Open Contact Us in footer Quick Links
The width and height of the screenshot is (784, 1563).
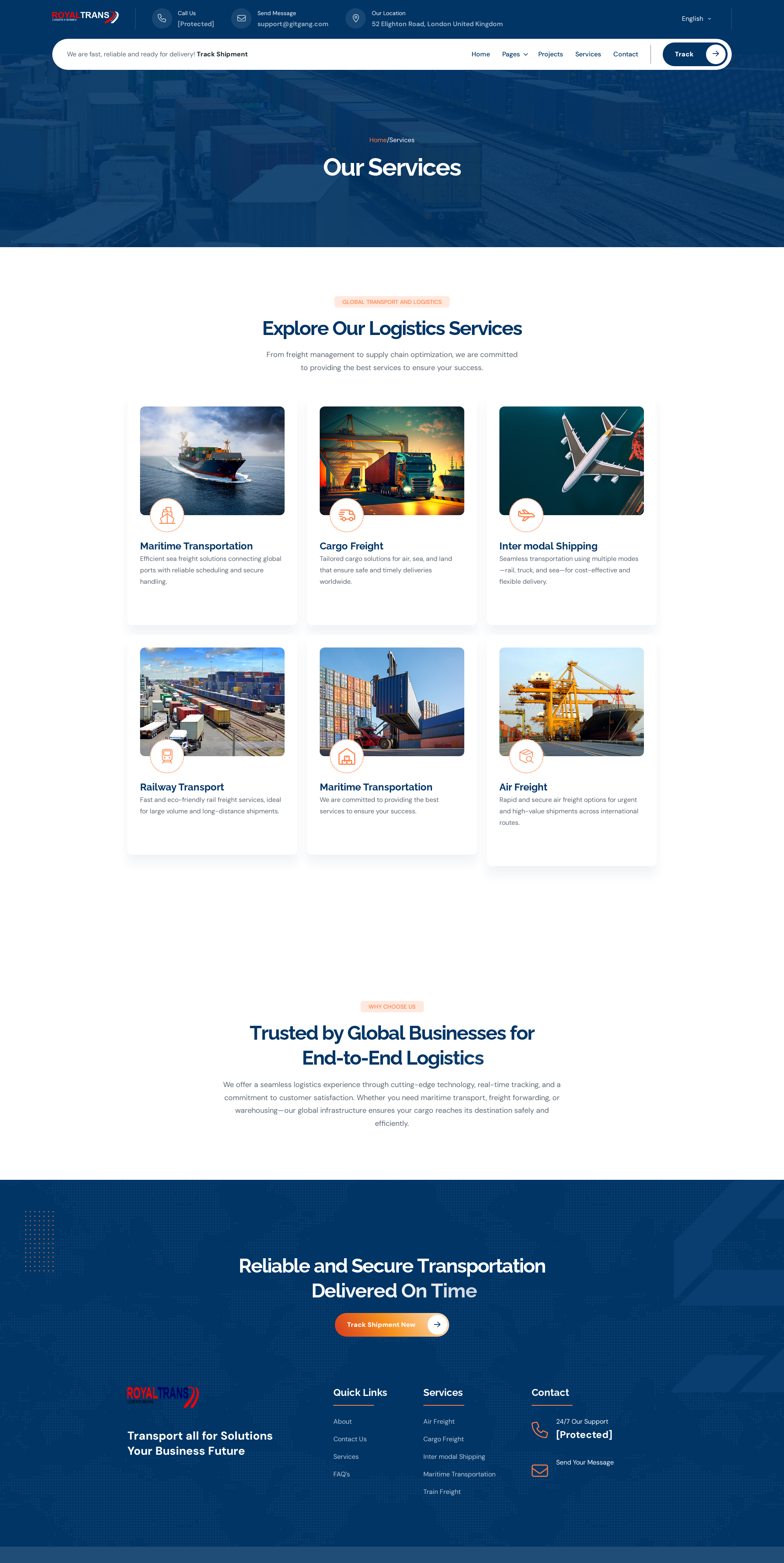pos(350,1439)
